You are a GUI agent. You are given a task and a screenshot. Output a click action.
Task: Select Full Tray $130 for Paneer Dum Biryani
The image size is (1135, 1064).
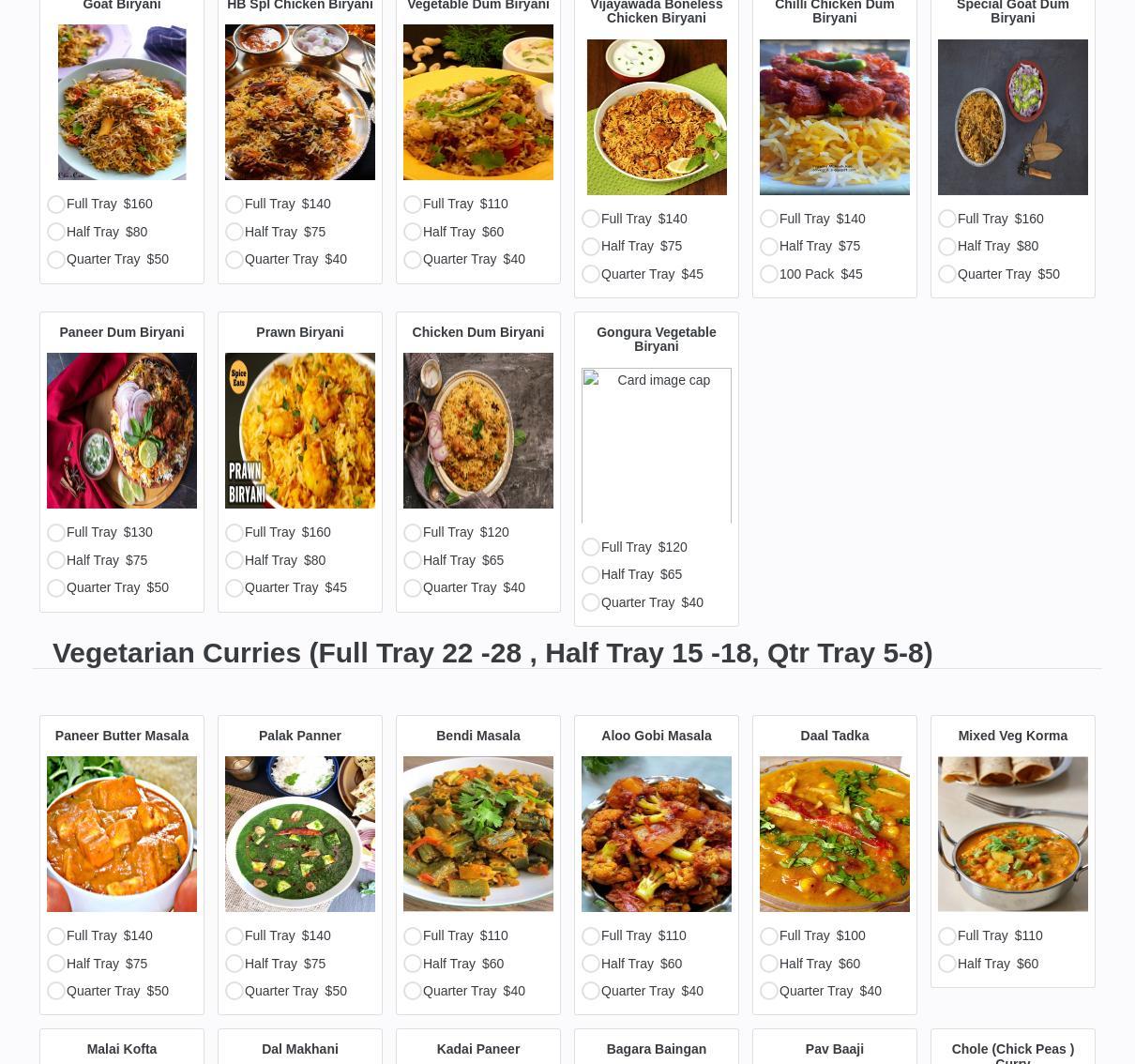pyautogui.click(x=56, y=533)
